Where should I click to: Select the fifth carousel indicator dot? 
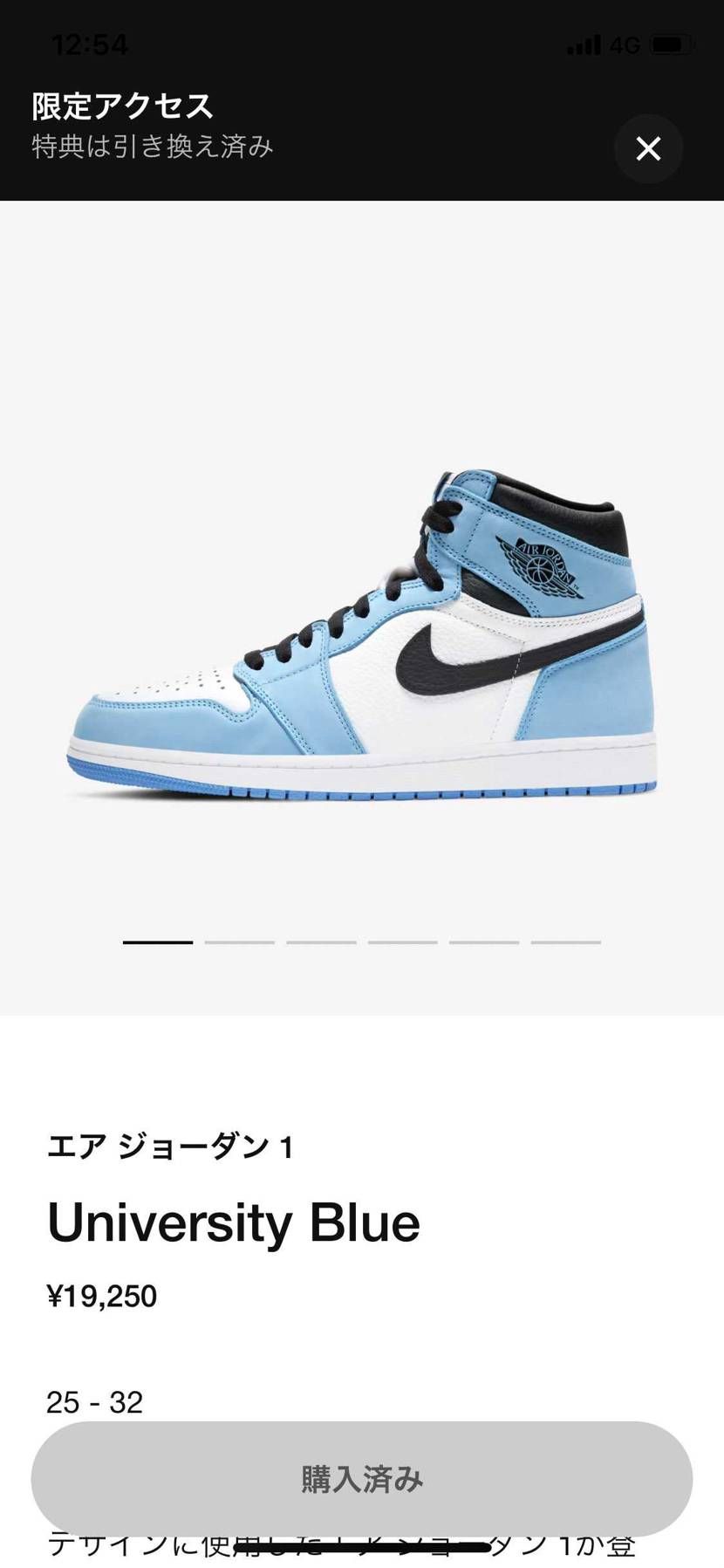pyautogui.click(x=485, y=942)
